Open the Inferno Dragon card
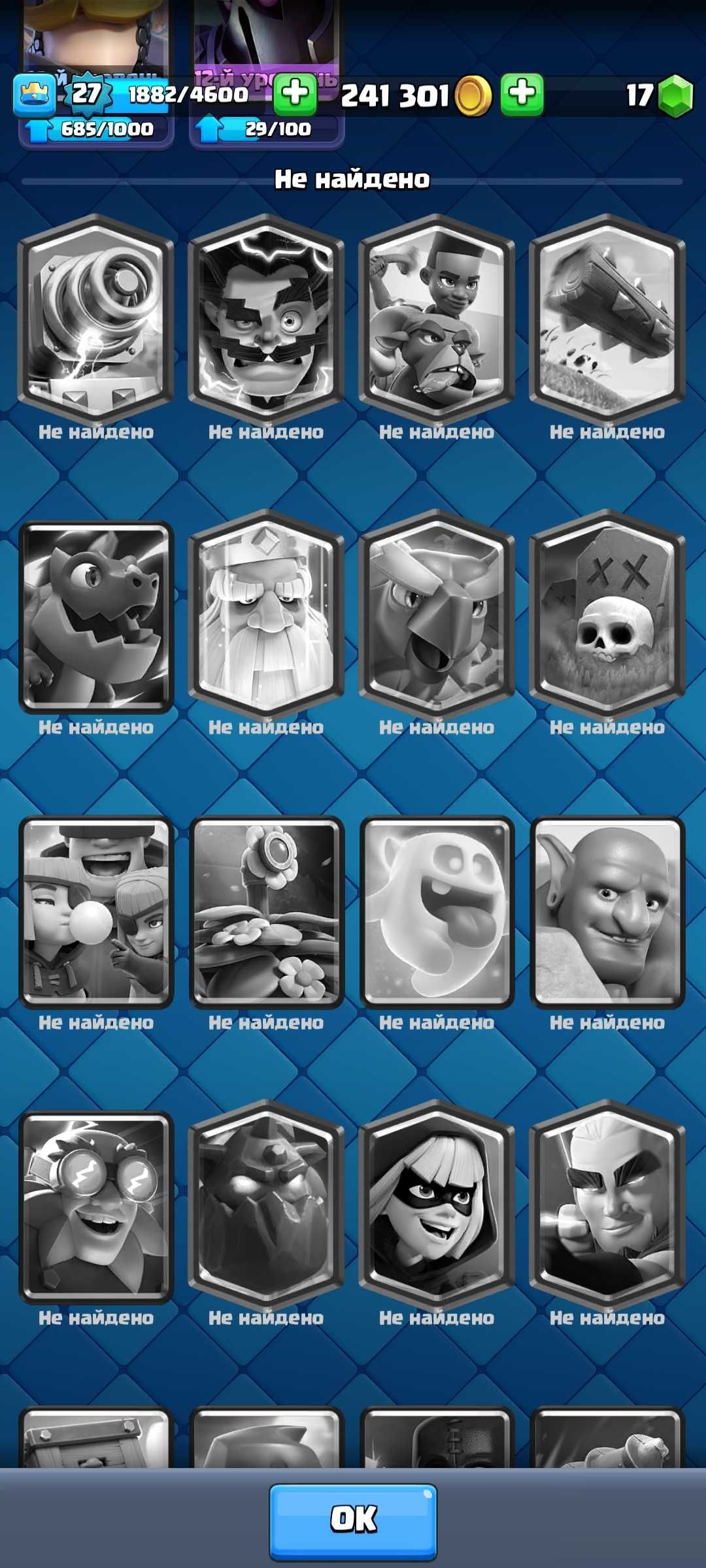The height and width of the screenshot is (1568, 706). click(96, 616)
